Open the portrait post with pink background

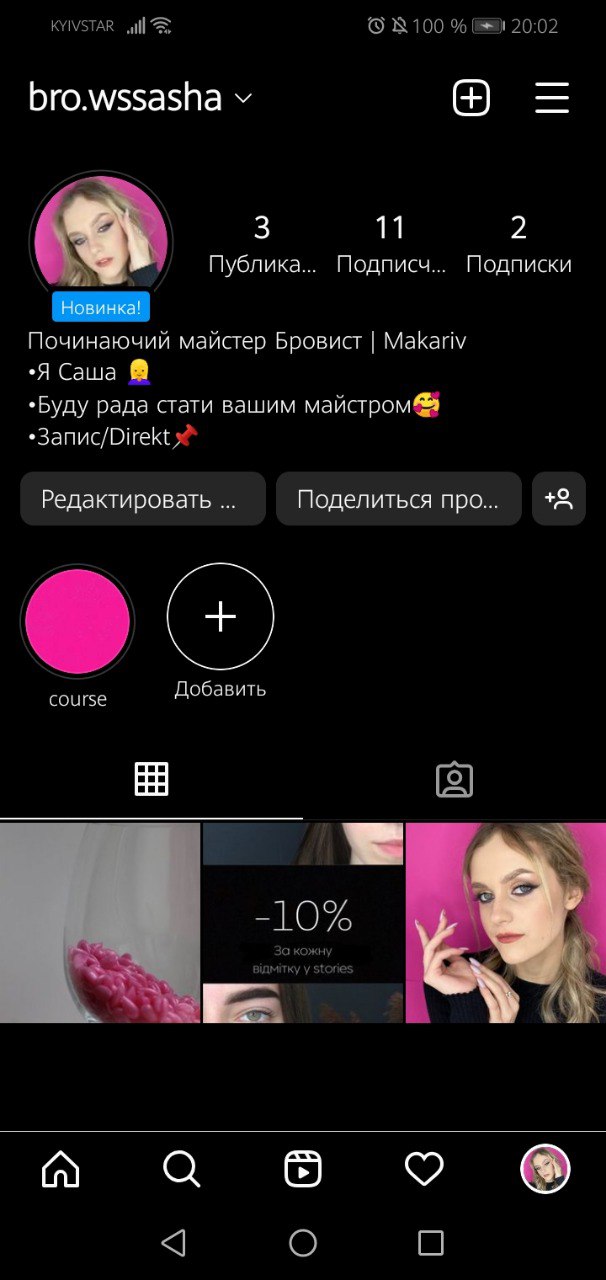point(506,922)
